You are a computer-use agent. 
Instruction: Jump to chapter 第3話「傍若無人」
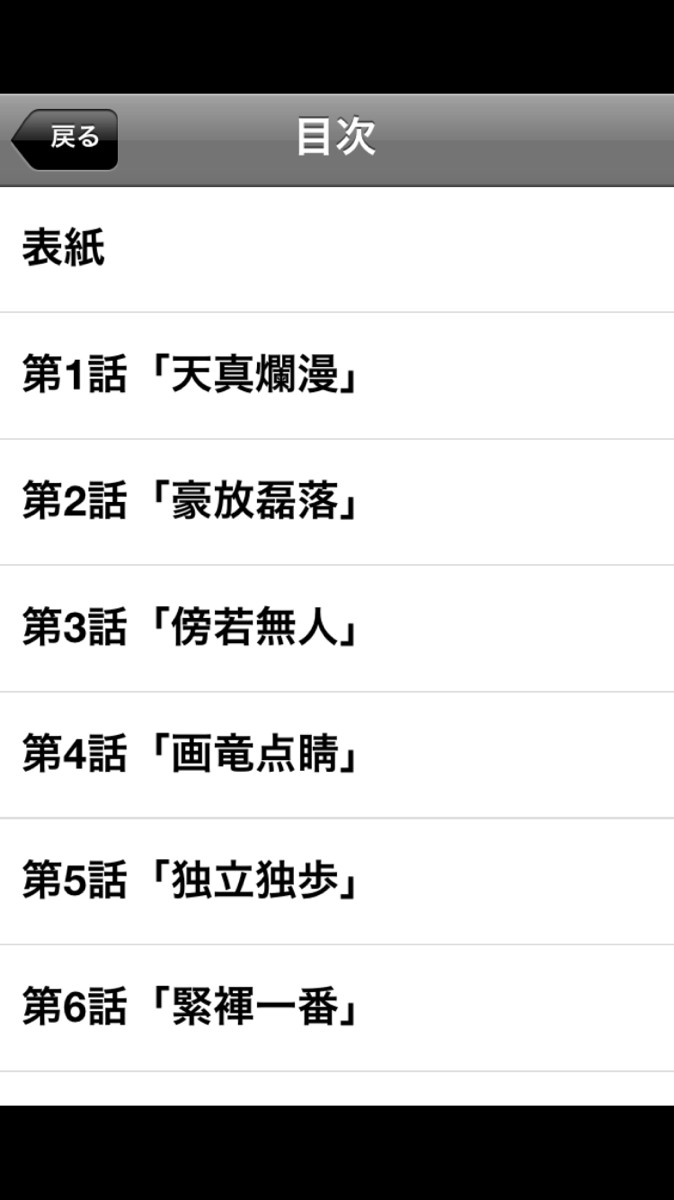[337, 629]
